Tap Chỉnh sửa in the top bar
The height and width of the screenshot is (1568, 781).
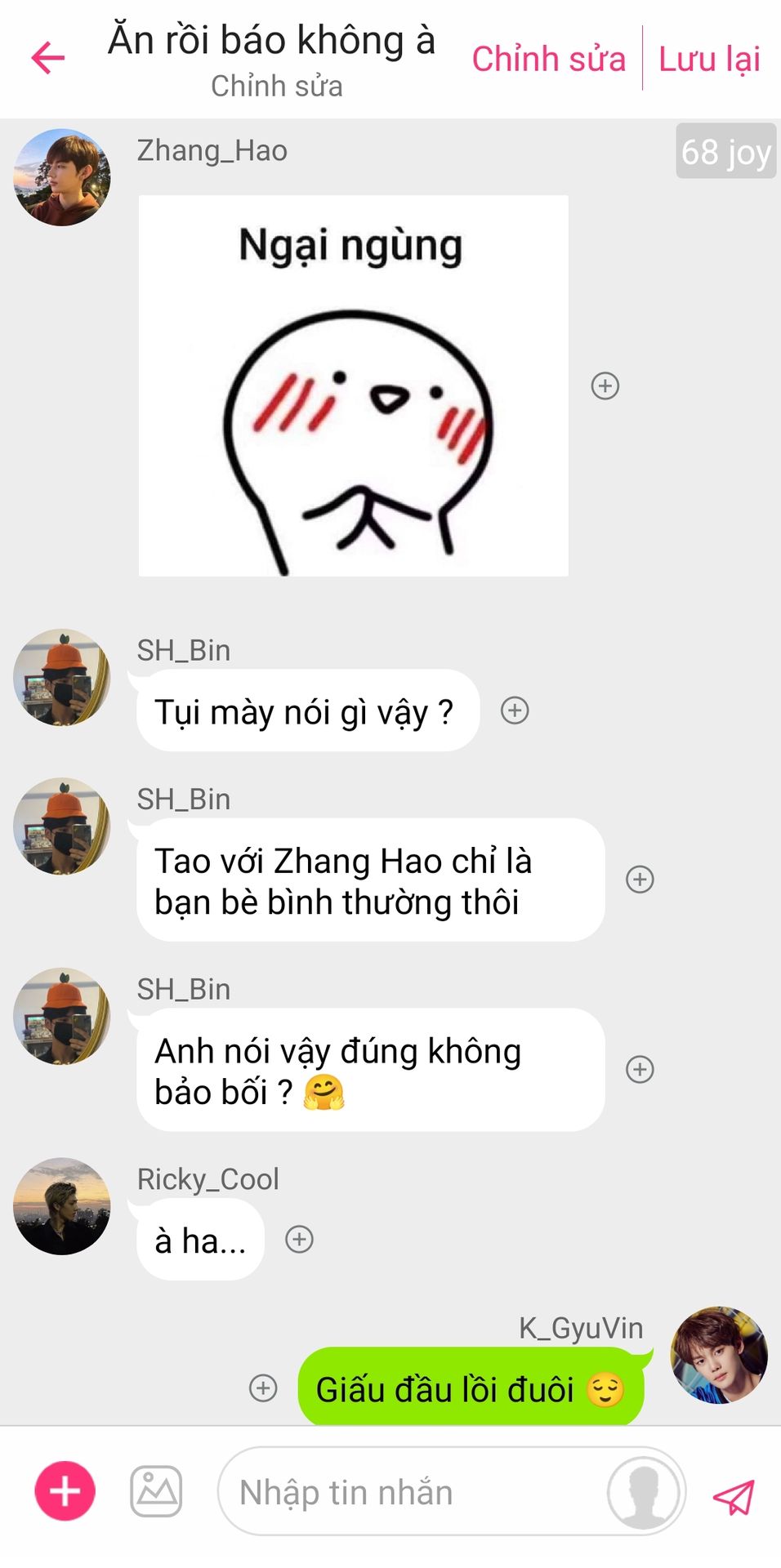pos(548,60)
